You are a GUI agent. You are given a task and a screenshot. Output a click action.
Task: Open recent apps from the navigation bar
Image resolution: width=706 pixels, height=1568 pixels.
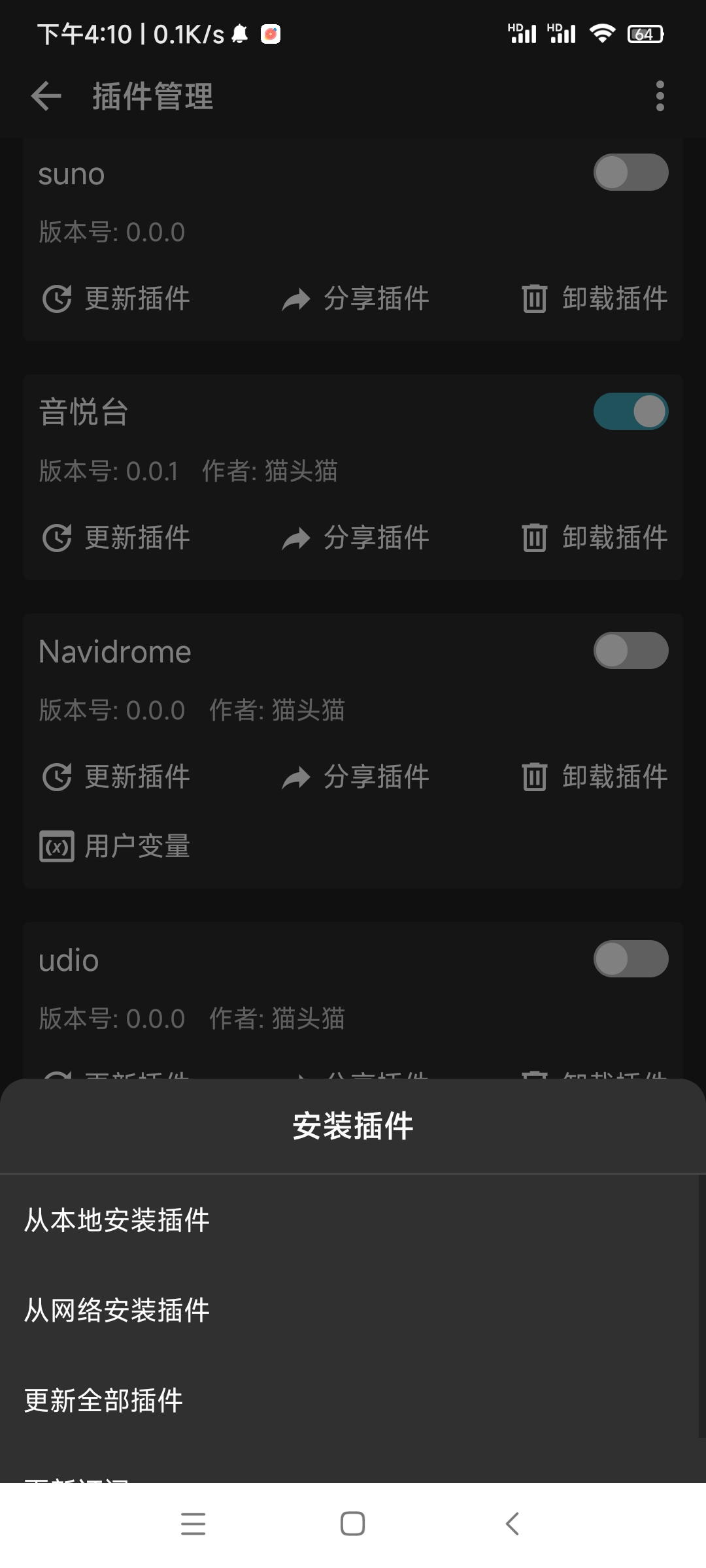193,1524
